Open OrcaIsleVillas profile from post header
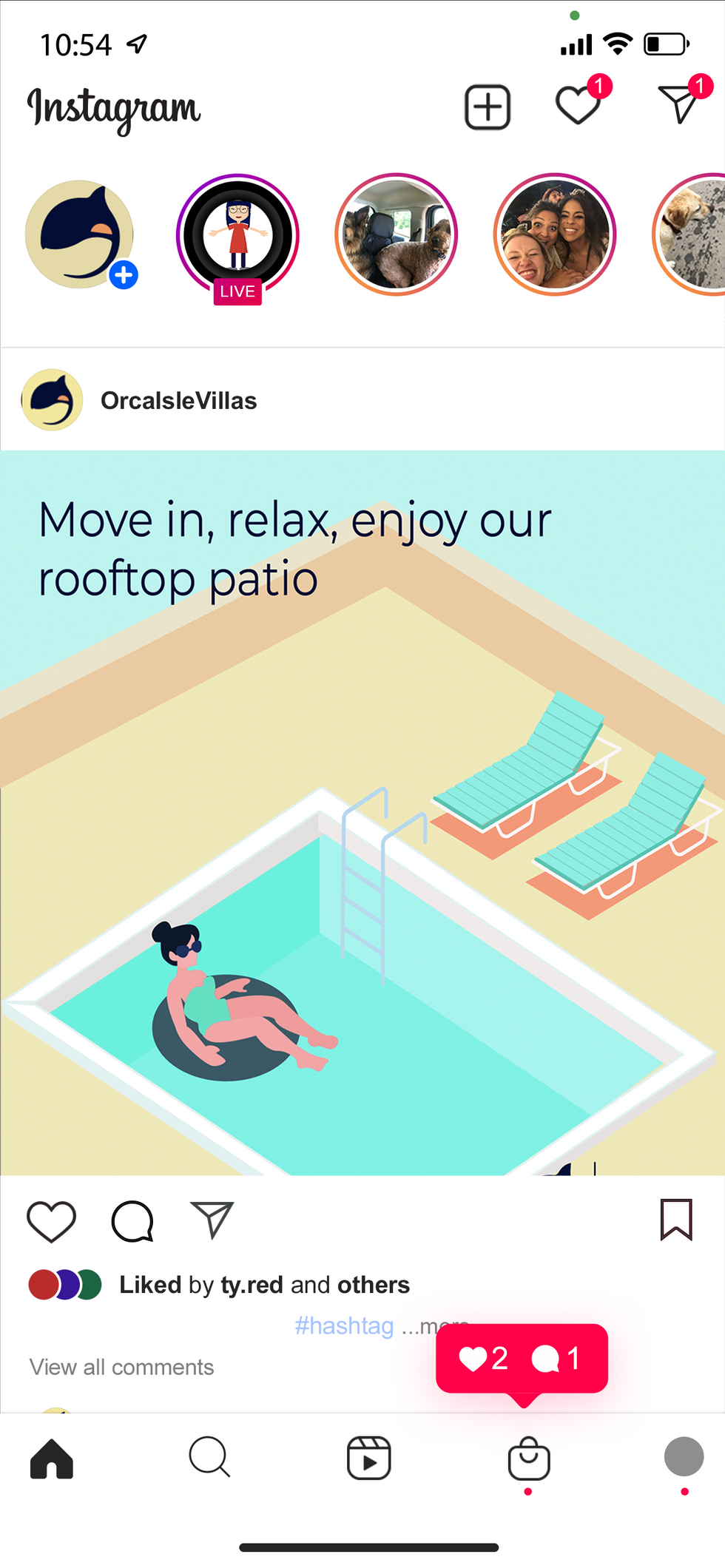The image size is (725, 1568). (178, 401)
